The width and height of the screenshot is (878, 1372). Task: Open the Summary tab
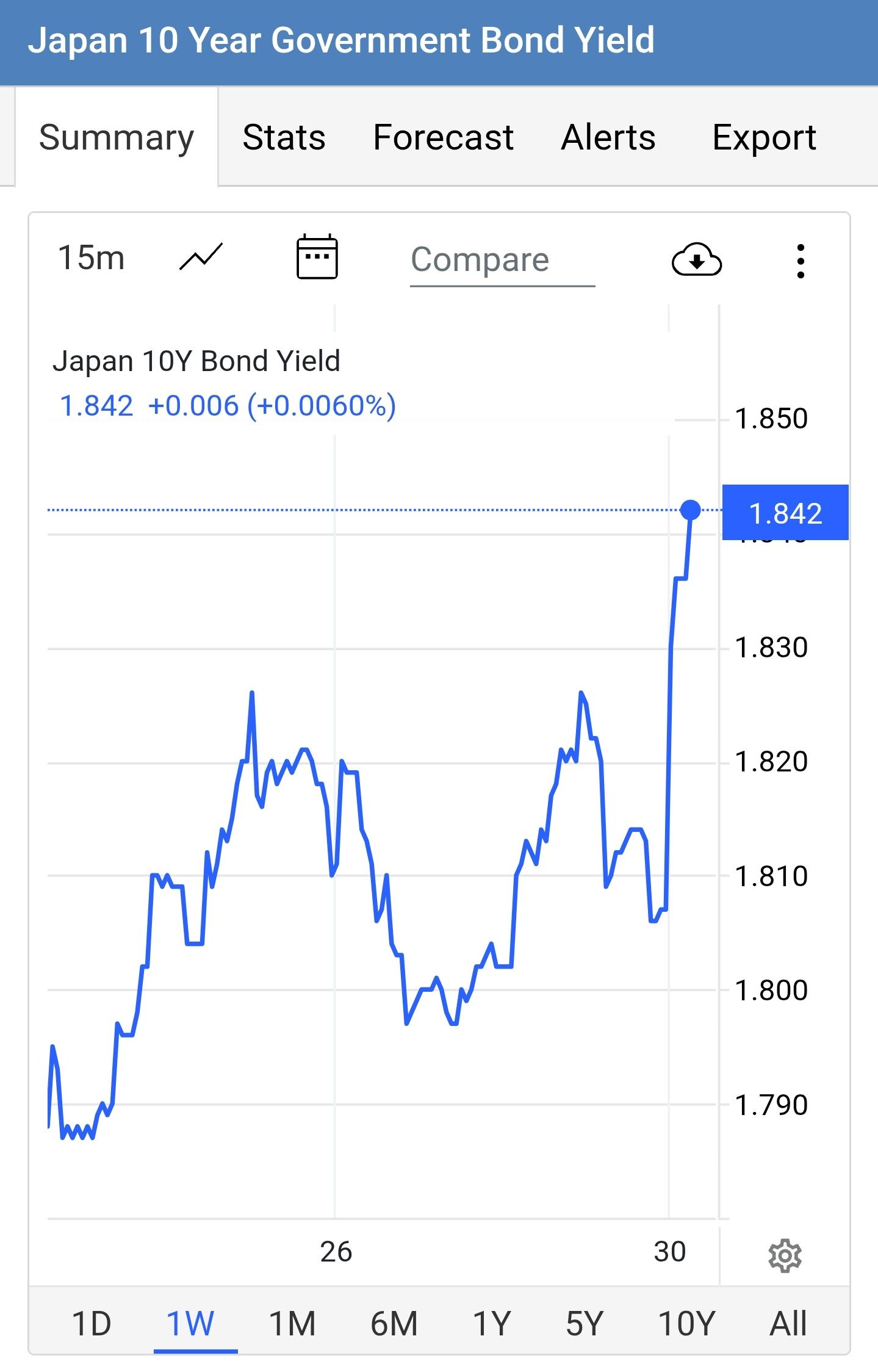(x=117, y=137)
